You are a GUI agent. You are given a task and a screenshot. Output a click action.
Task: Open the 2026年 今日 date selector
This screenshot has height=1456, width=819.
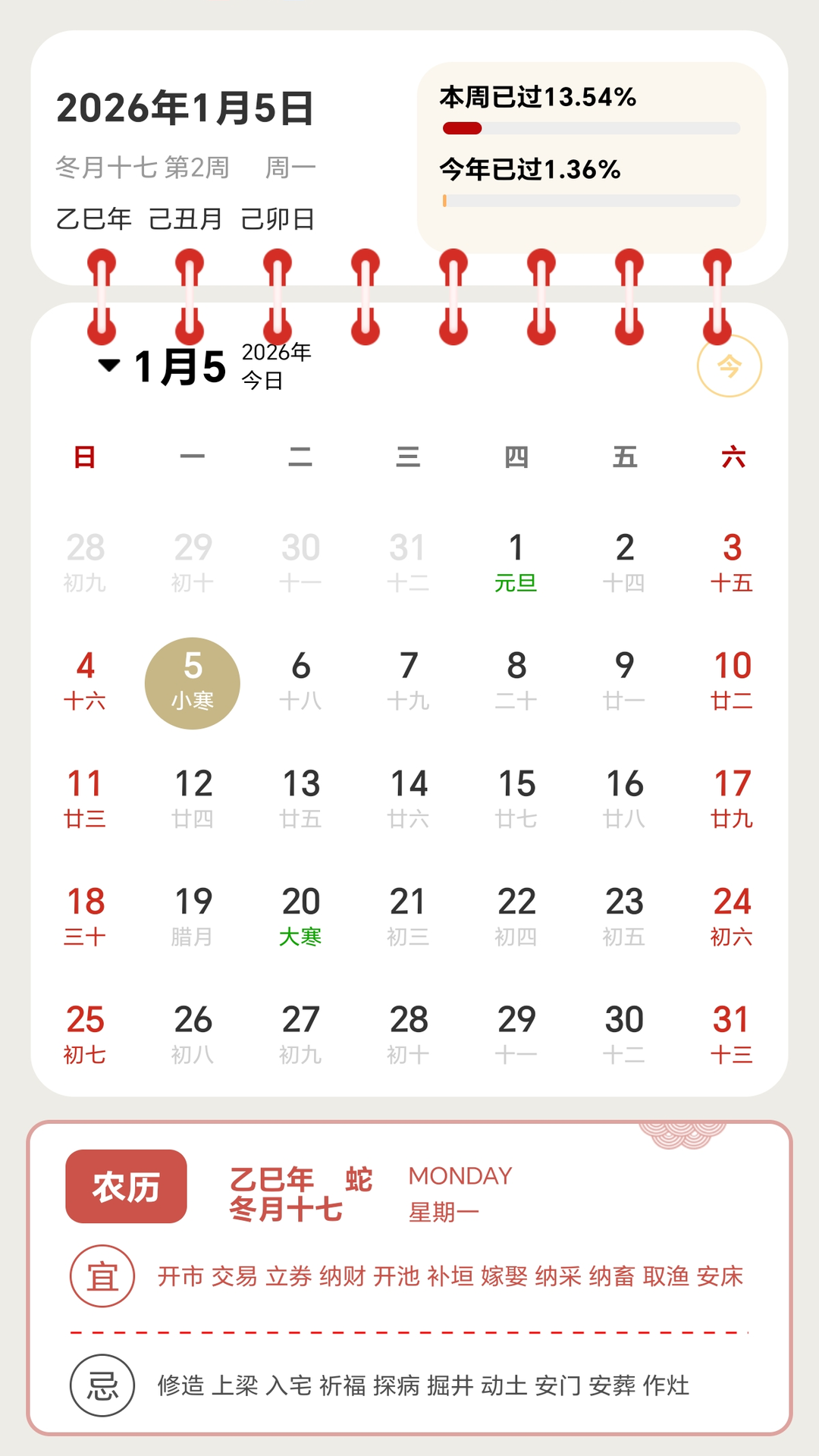click(x=275, y=365)
